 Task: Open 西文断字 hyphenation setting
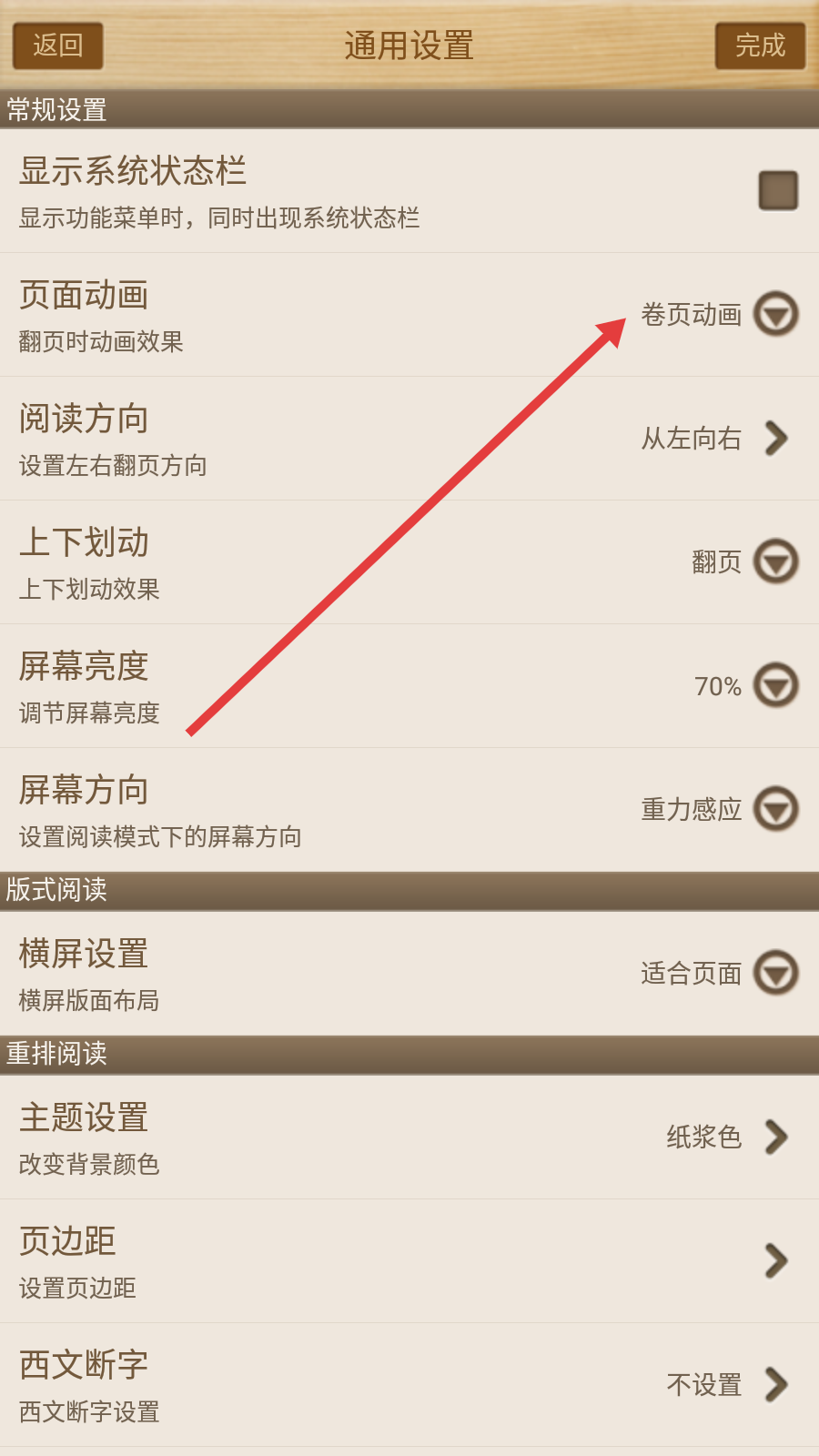pos(775,1384)
